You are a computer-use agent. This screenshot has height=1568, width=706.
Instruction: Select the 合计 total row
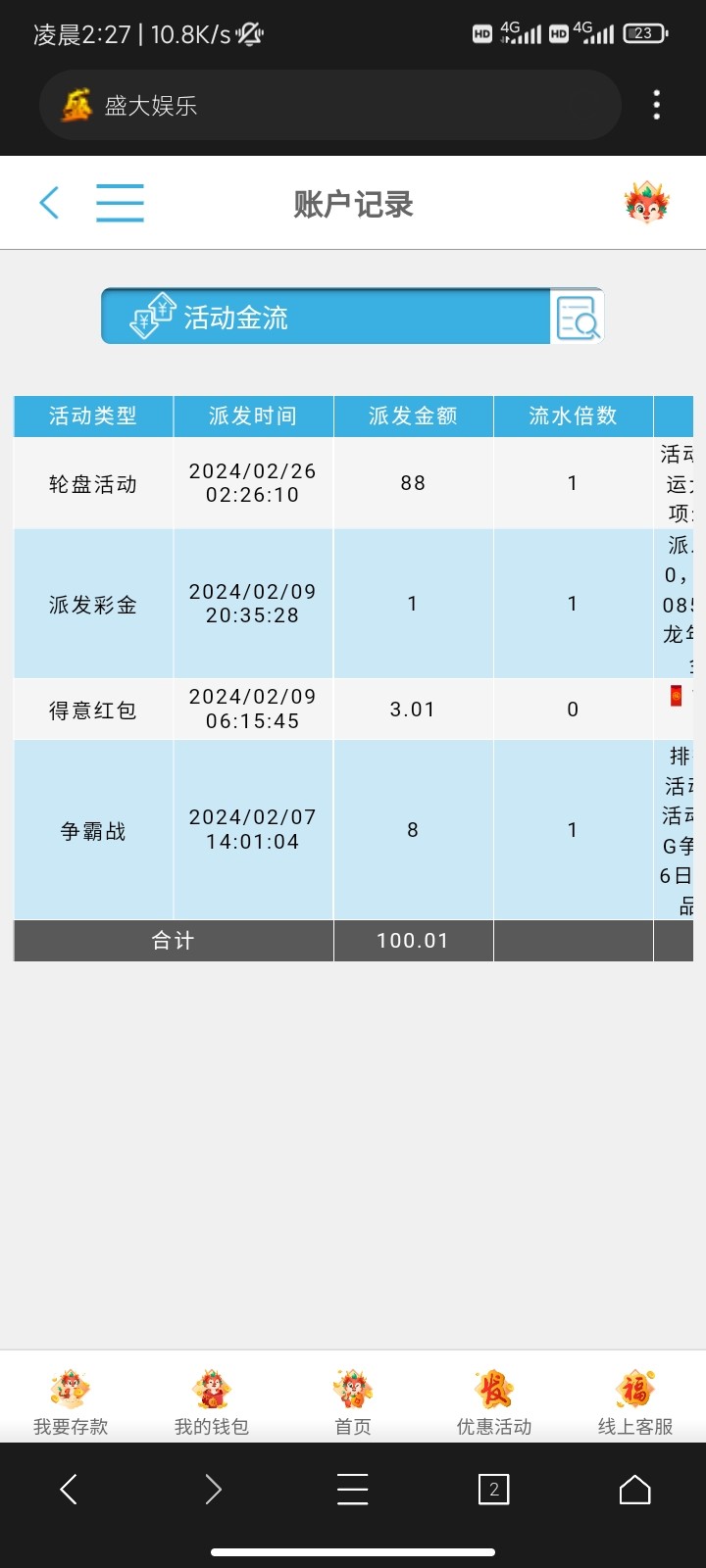click(x=174, y=940)
